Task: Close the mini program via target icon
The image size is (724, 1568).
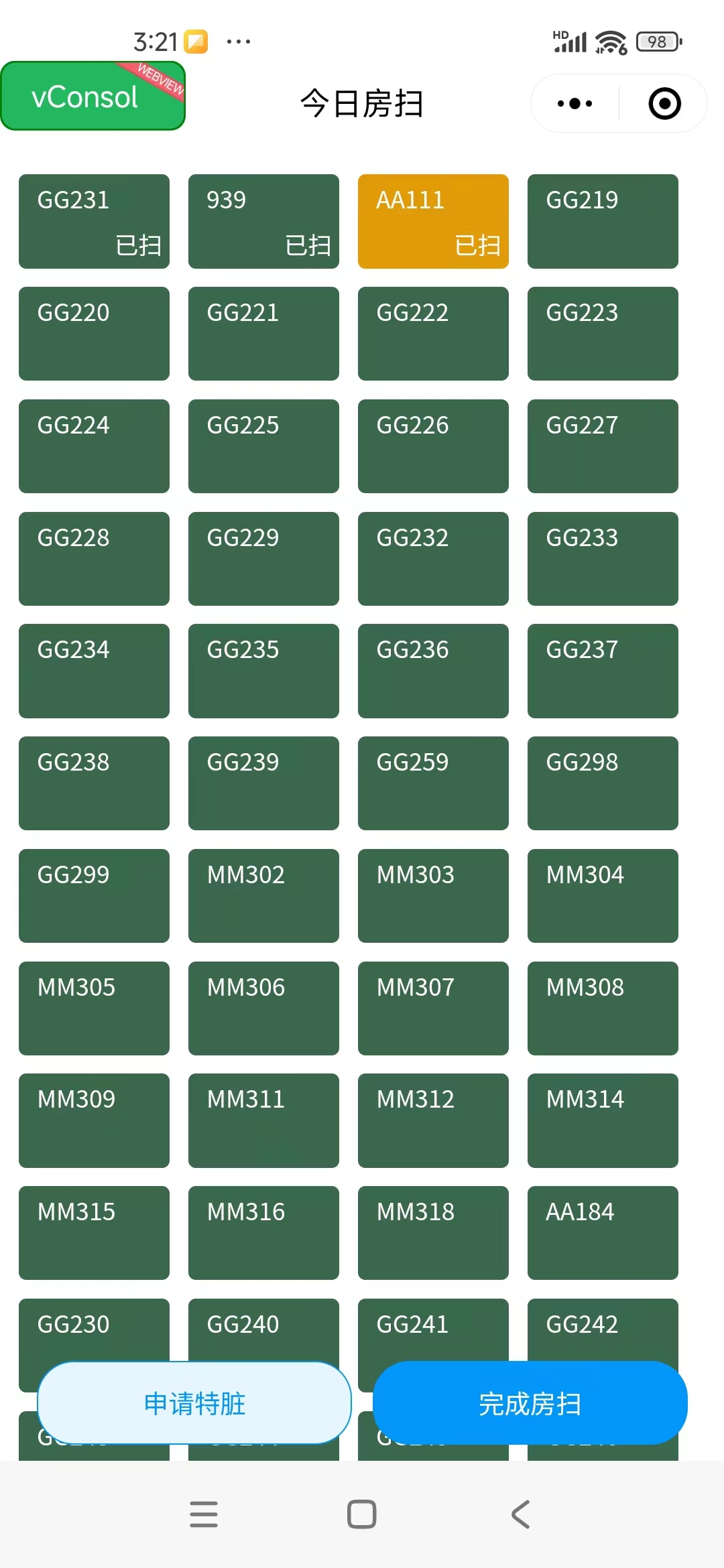Action: coord(664,104)
